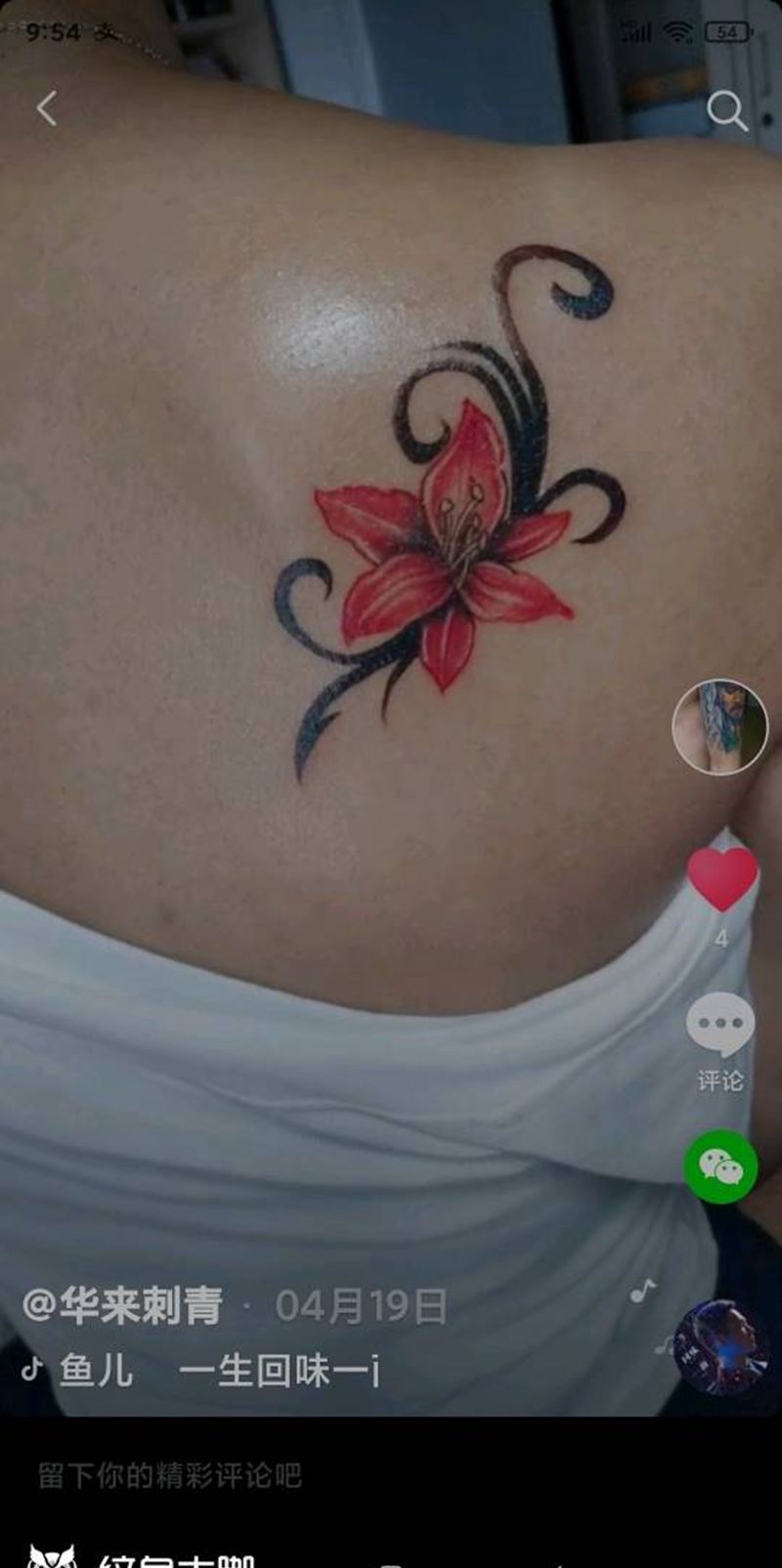Go back using the top-left arrow
782x1568 pixels.
[46, 108]
